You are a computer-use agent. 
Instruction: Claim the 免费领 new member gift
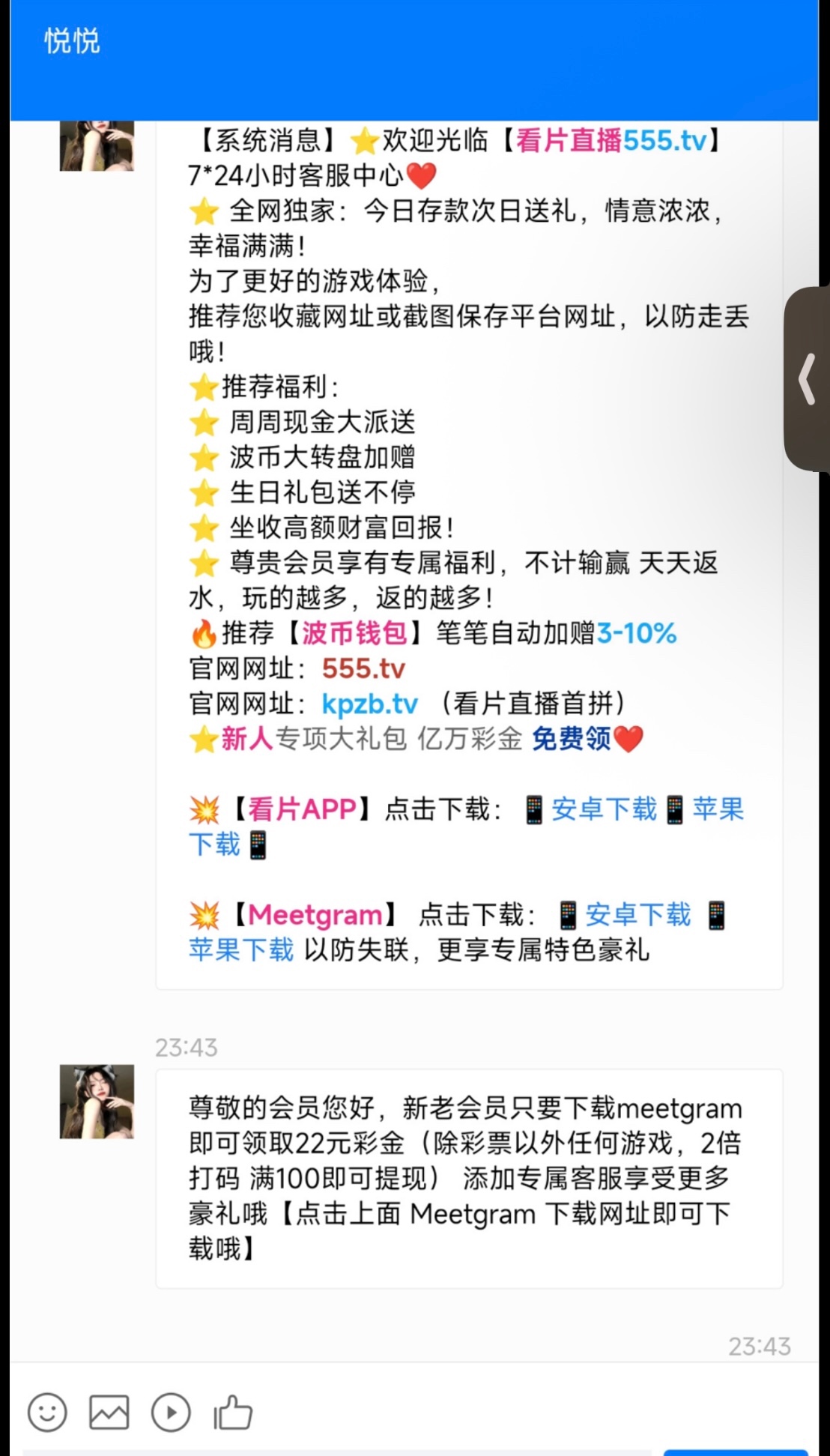pyautogui.click(x=572, y=739)
